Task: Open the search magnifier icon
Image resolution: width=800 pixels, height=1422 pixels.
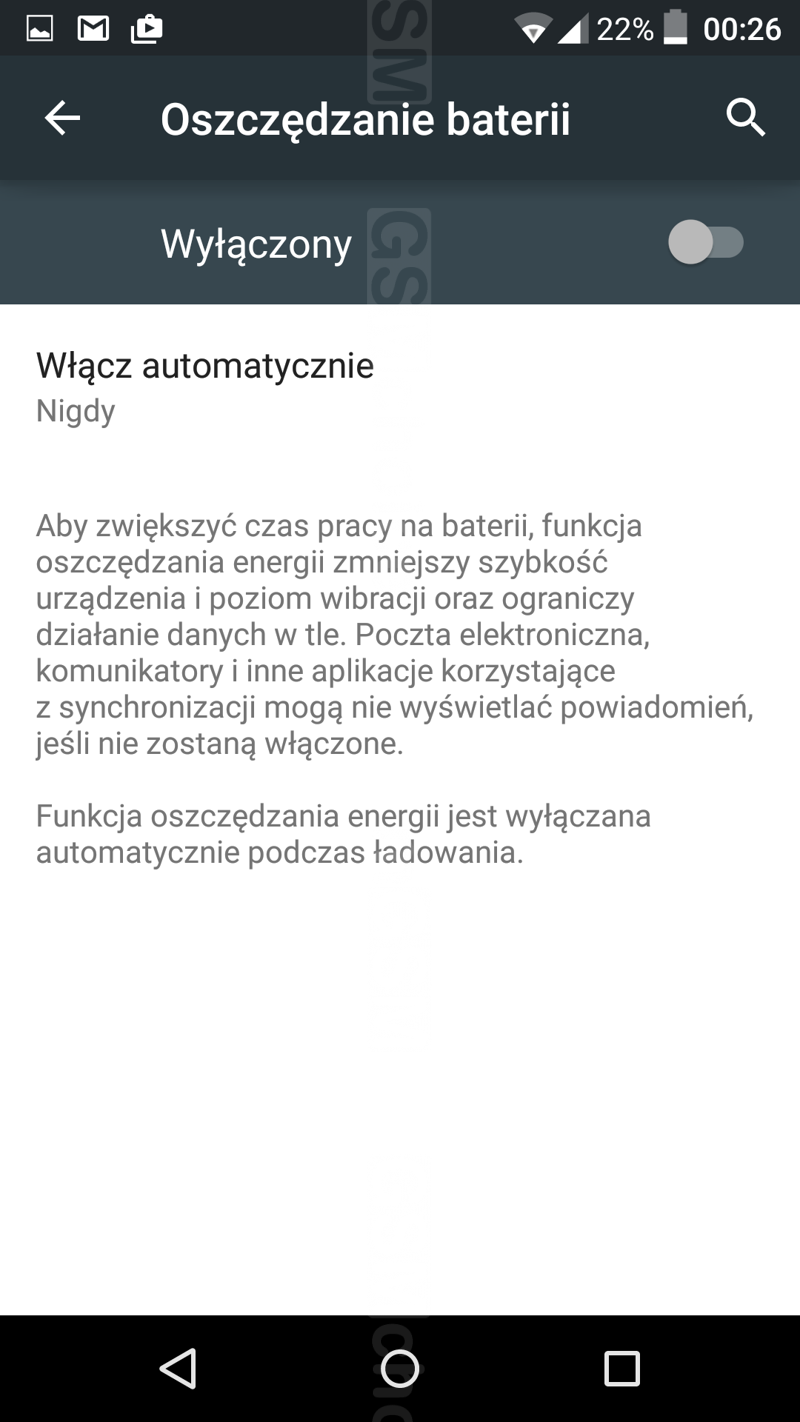Action: 745,119
